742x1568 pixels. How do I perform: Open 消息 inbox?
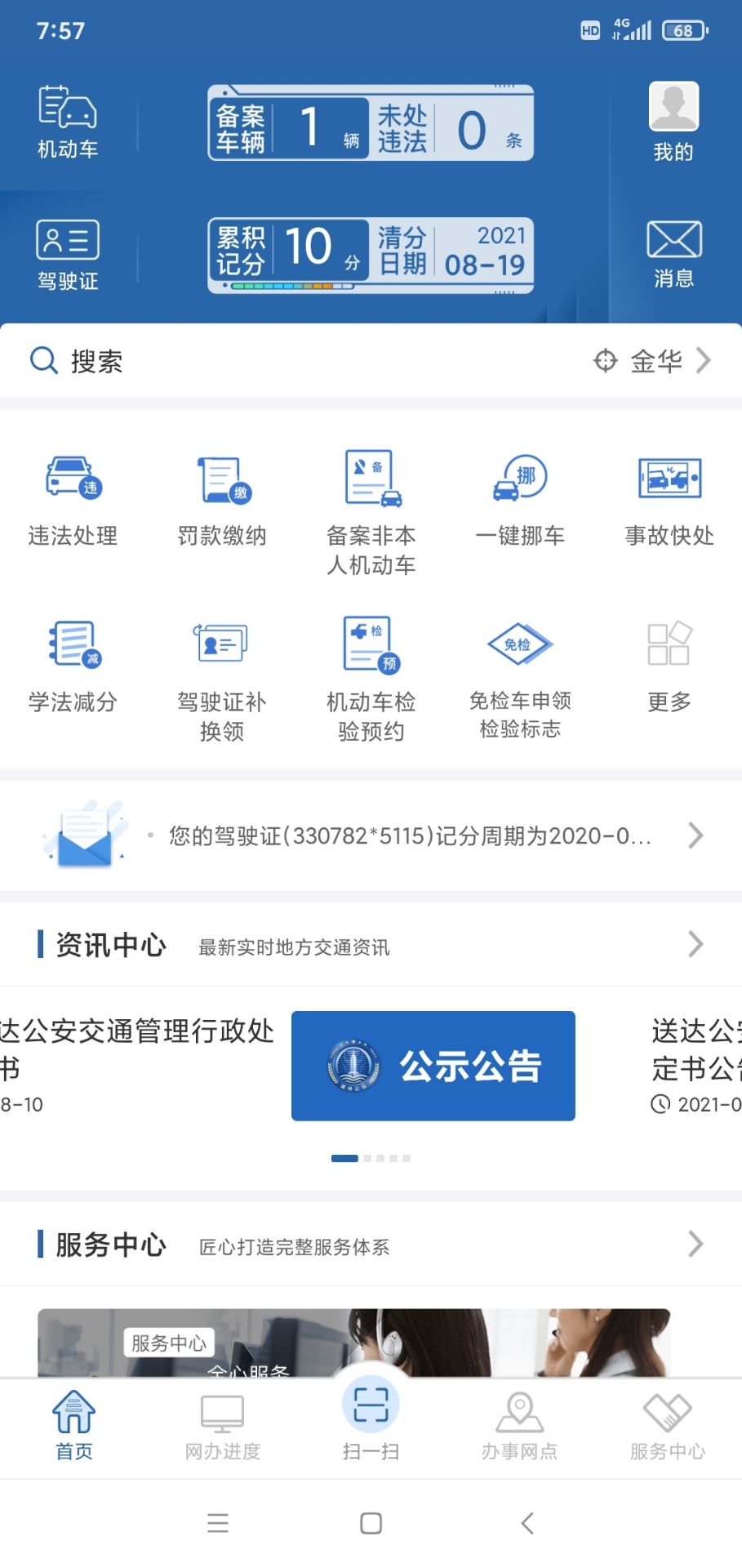(673, 254)
